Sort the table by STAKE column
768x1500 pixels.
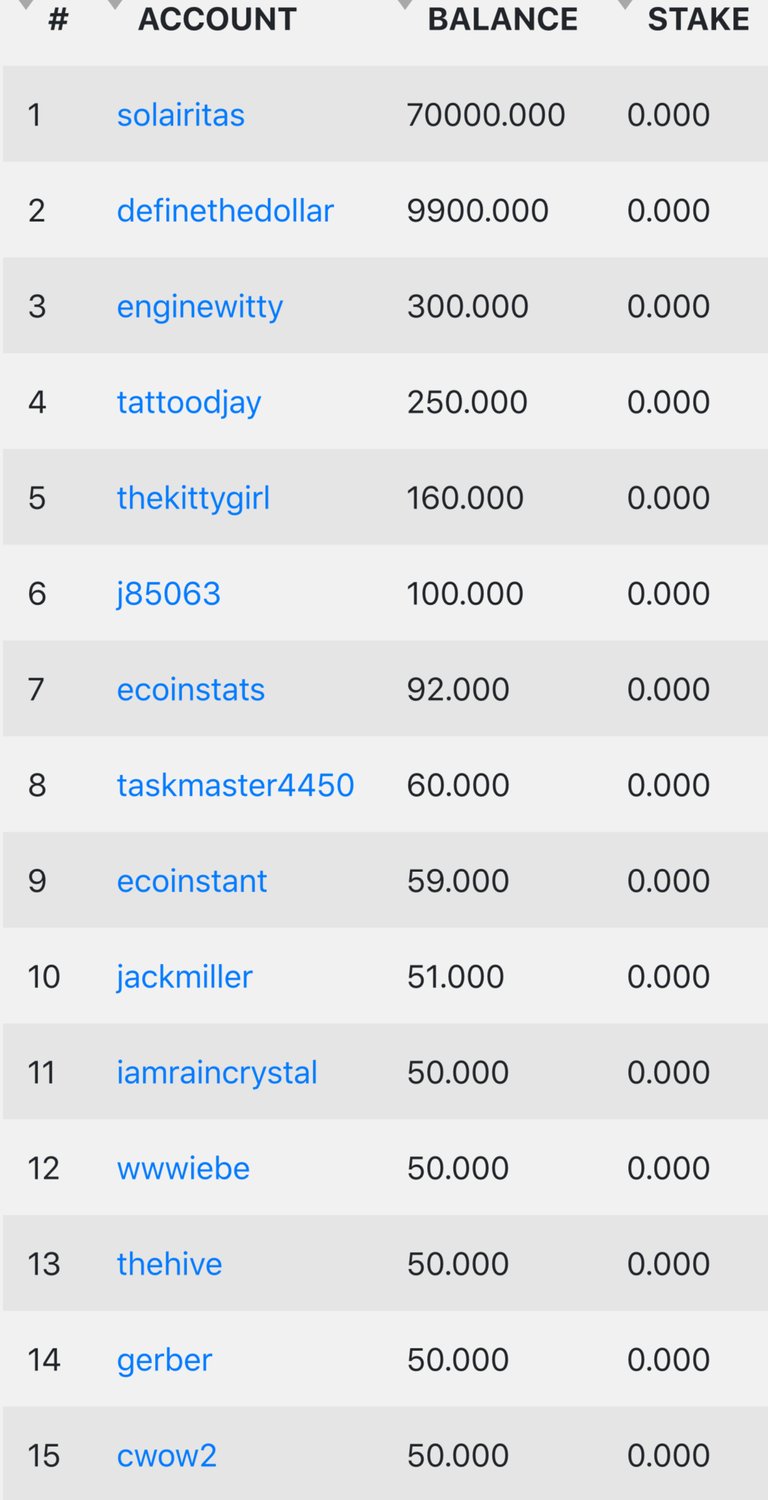click(698, 19)
